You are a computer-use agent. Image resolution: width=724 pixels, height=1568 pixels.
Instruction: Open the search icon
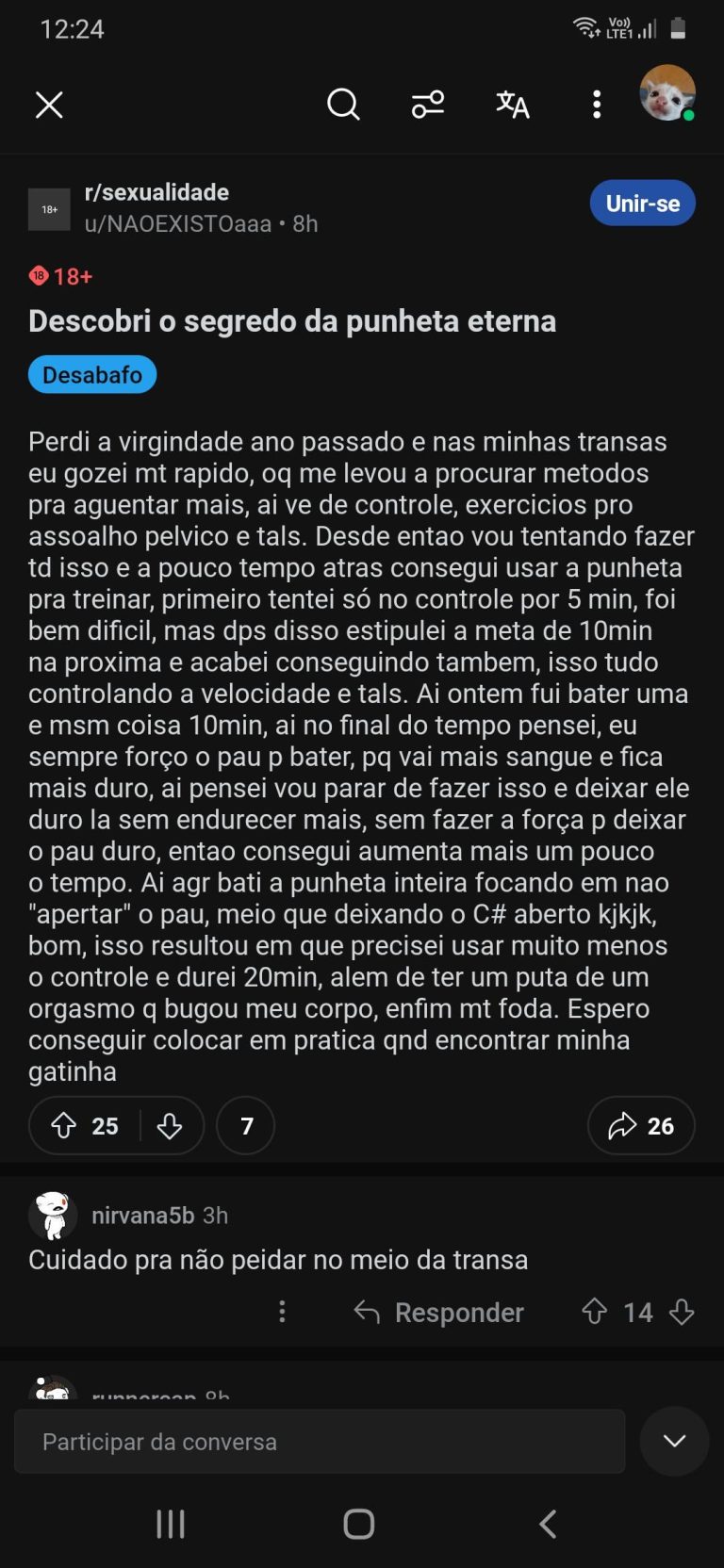point(343,105)
